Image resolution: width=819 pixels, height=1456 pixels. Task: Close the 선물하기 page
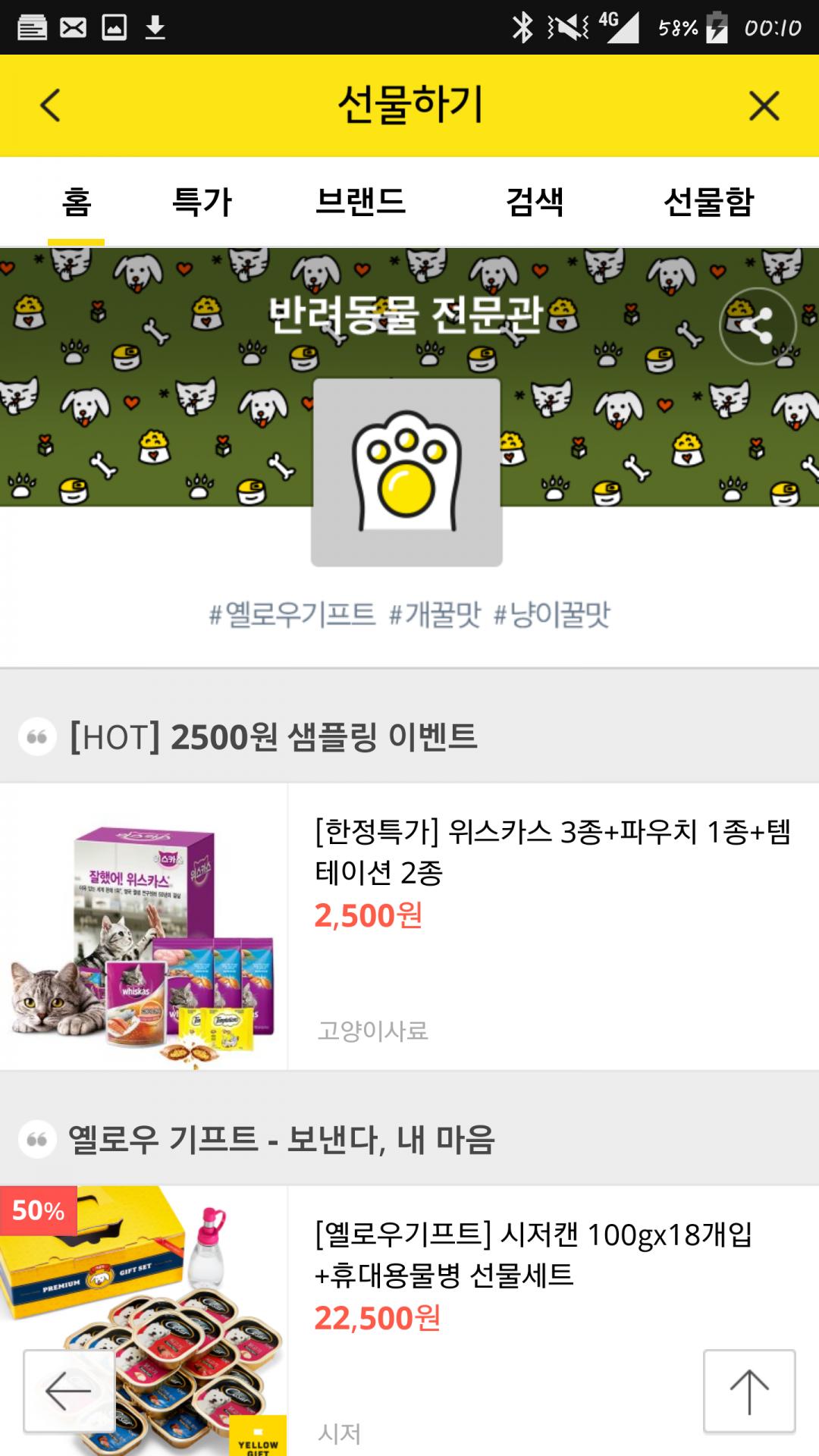764,105
